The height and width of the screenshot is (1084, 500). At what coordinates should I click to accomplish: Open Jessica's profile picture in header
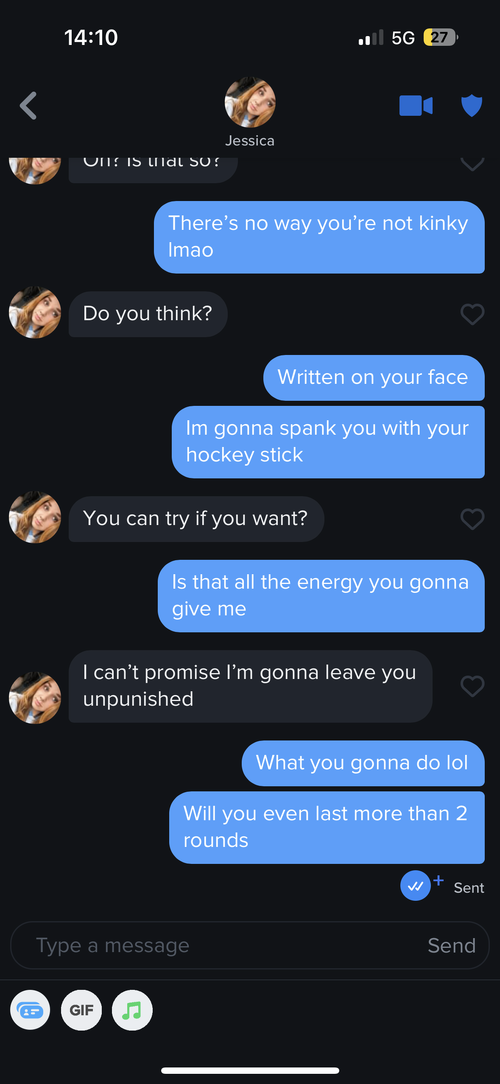pyautogui.click(x=250, y=102)
